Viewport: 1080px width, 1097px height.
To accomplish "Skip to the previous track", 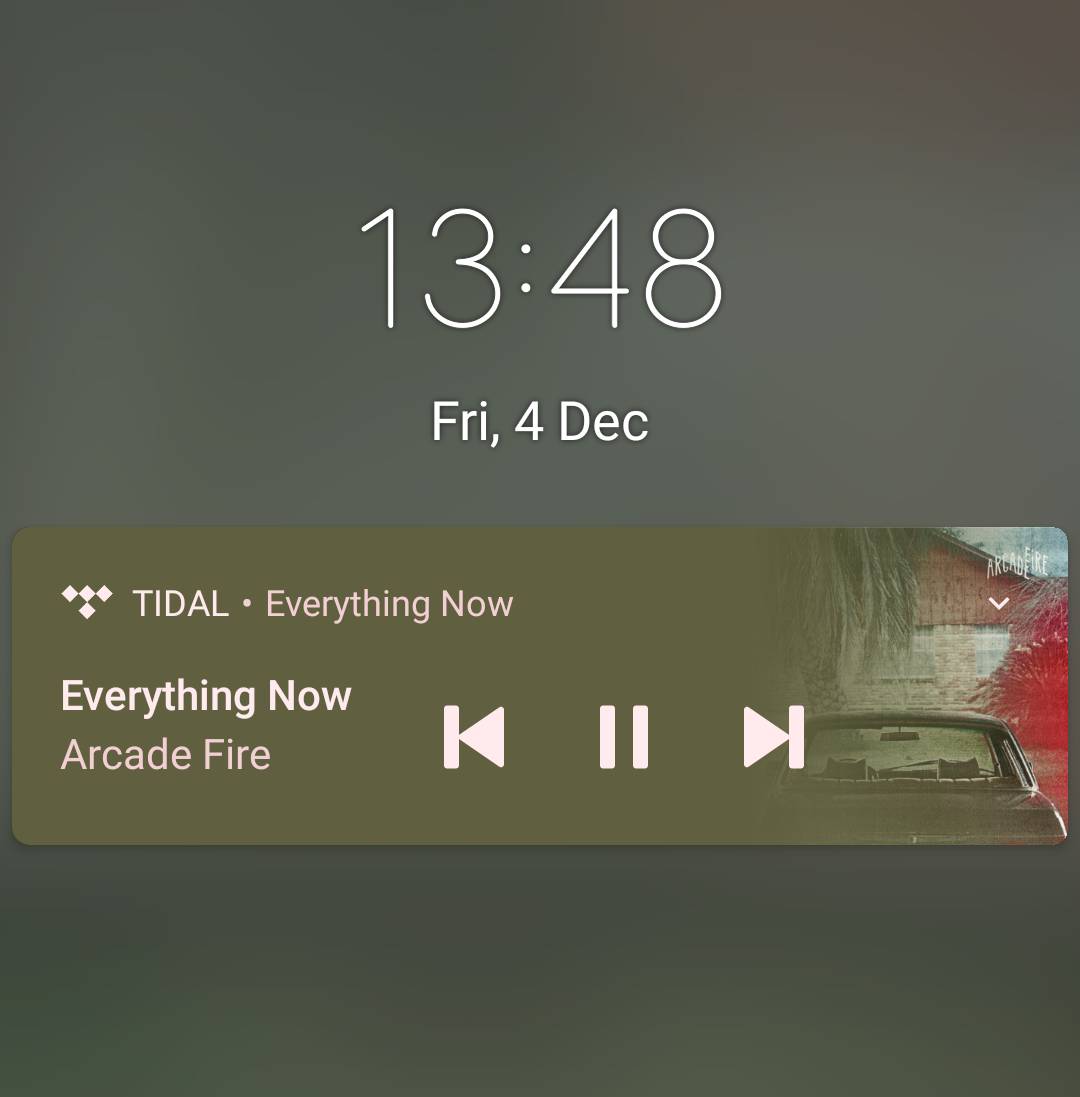I will pyautogui.click(x=474, y=737).
